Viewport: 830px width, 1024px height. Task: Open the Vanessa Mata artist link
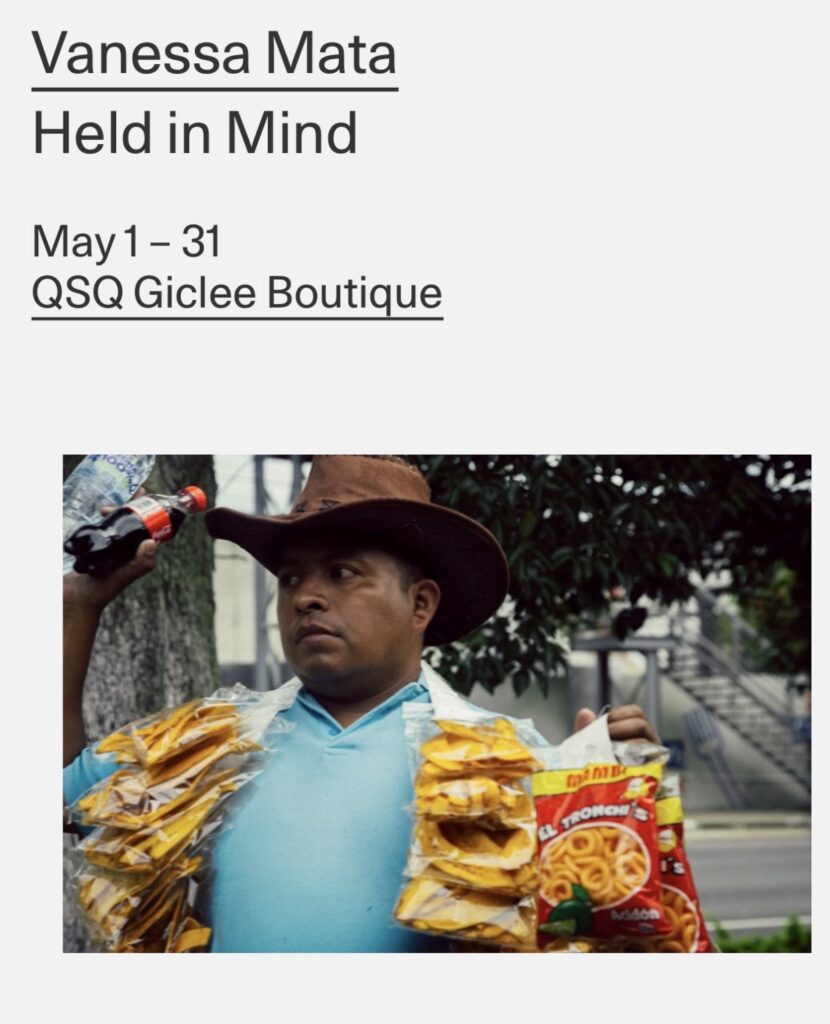[x=214, y=56]
